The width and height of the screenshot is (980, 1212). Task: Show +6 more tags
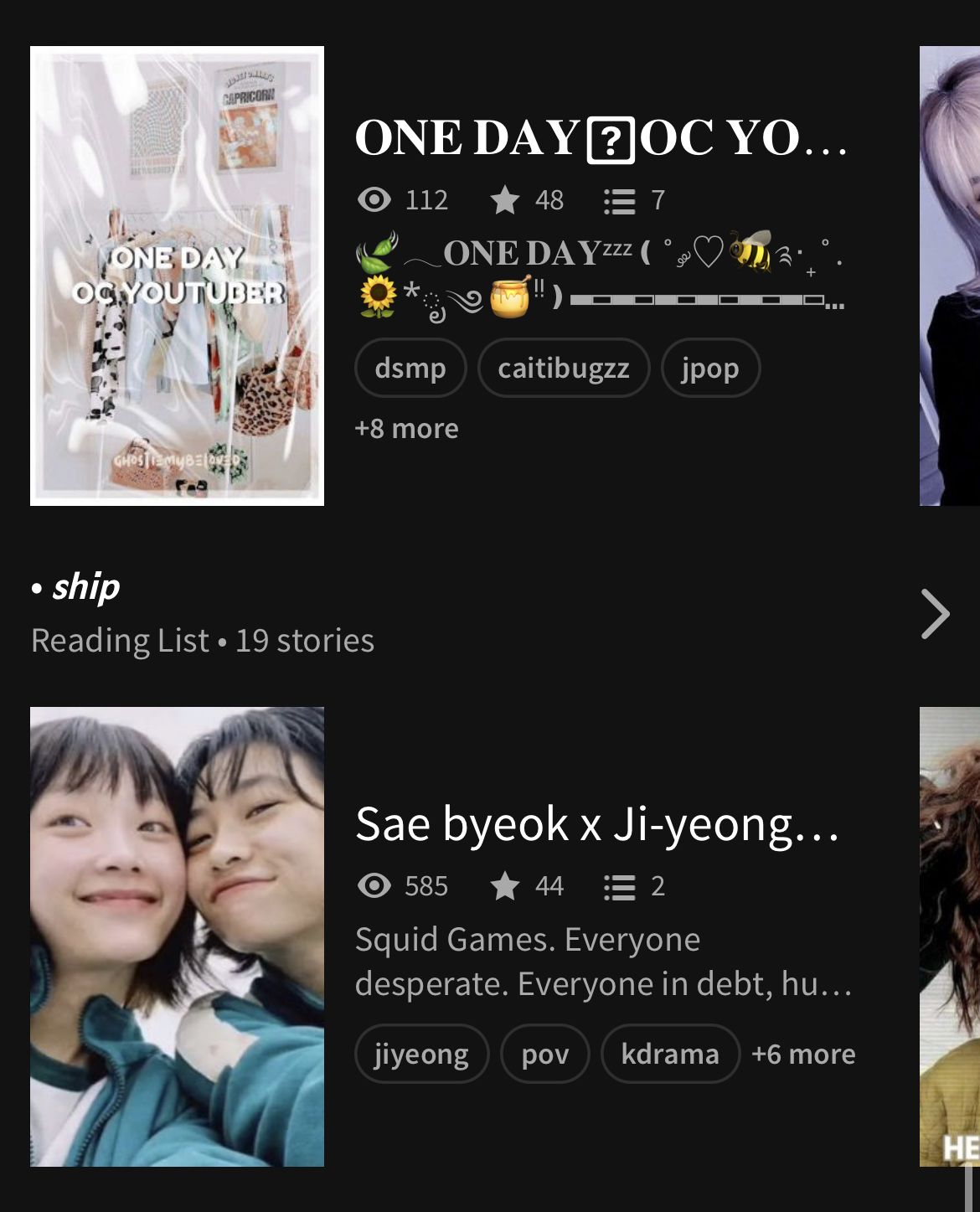[x=803, y=1054]
